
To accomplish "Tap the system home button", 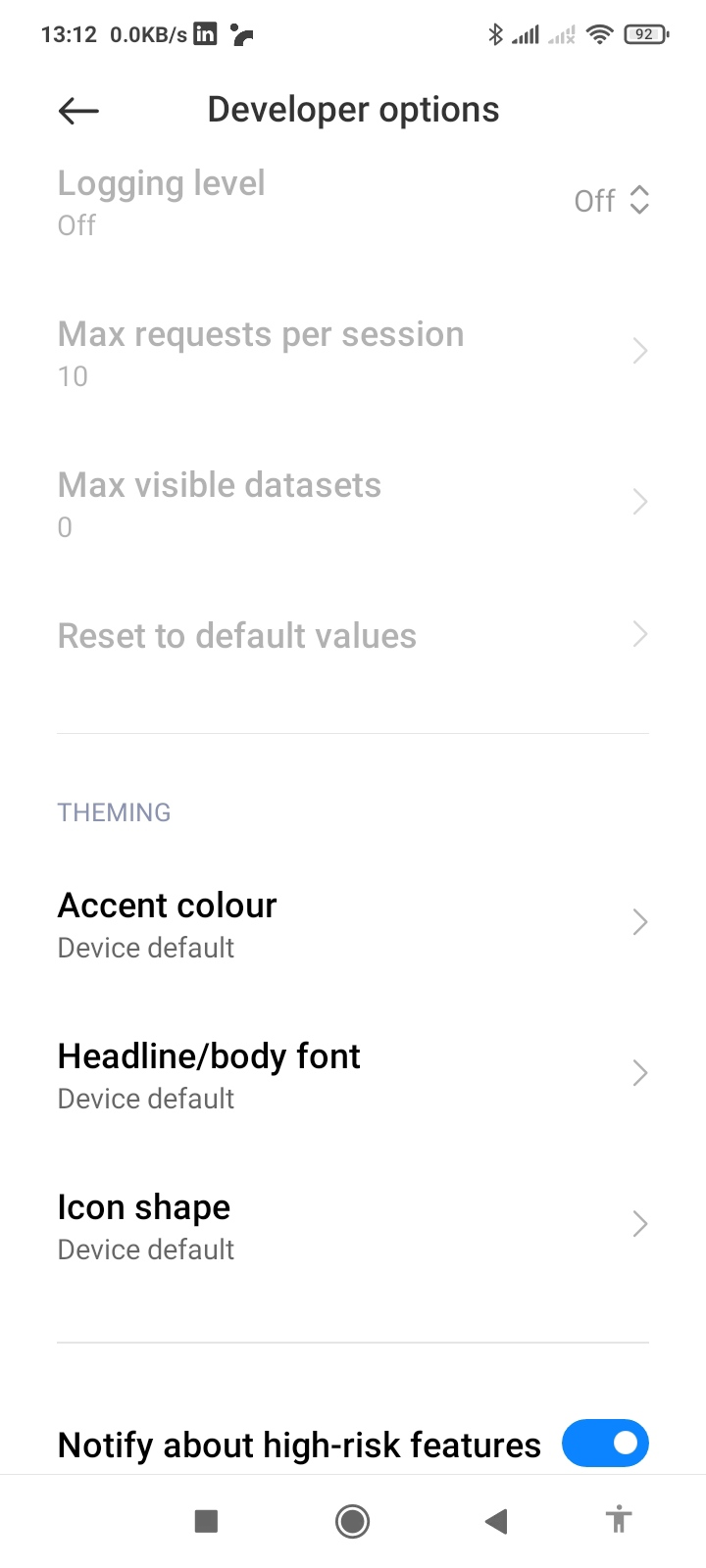I will coord(352,1521).
